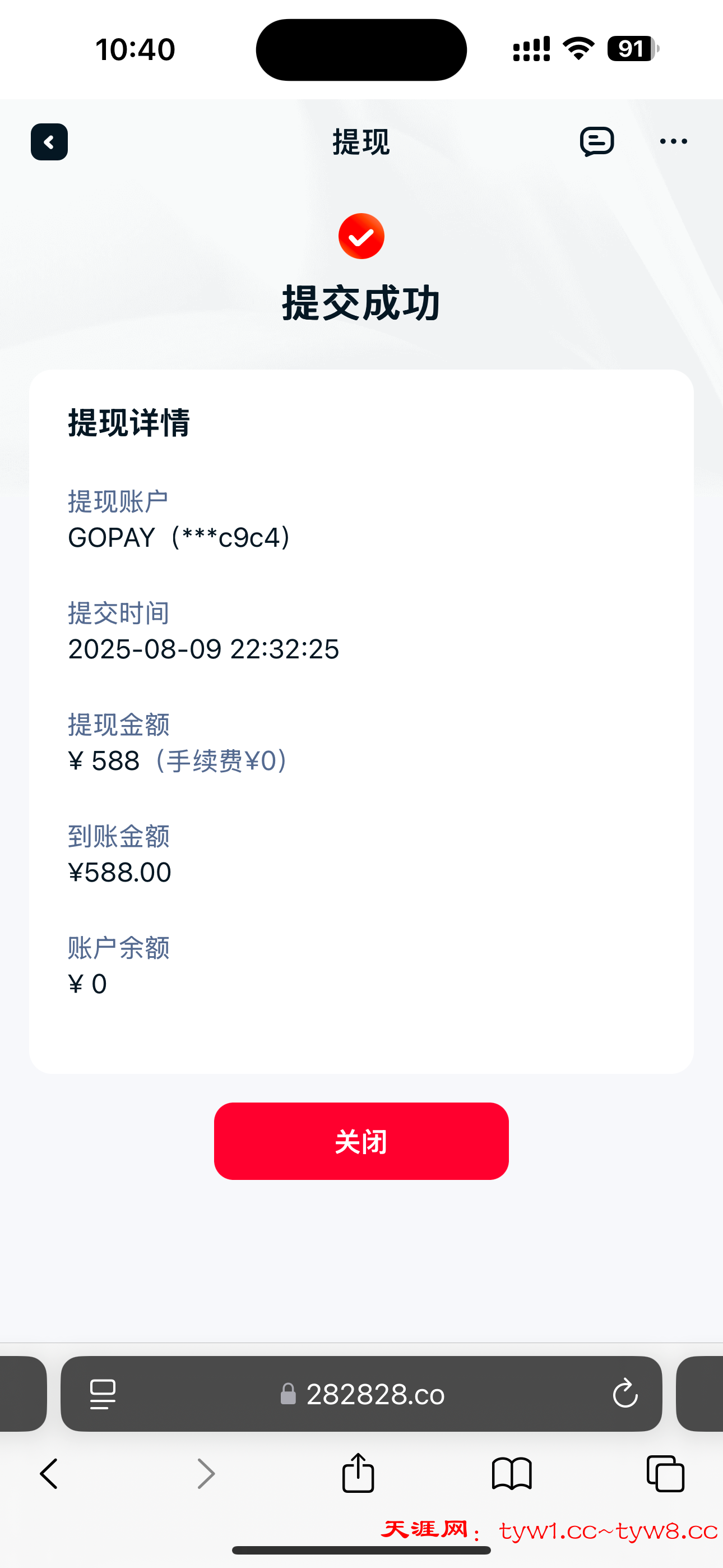This screenshot has height=1568, width=723.
Task: Share this page via Safari share icon
Action: tap(358, 1473)
